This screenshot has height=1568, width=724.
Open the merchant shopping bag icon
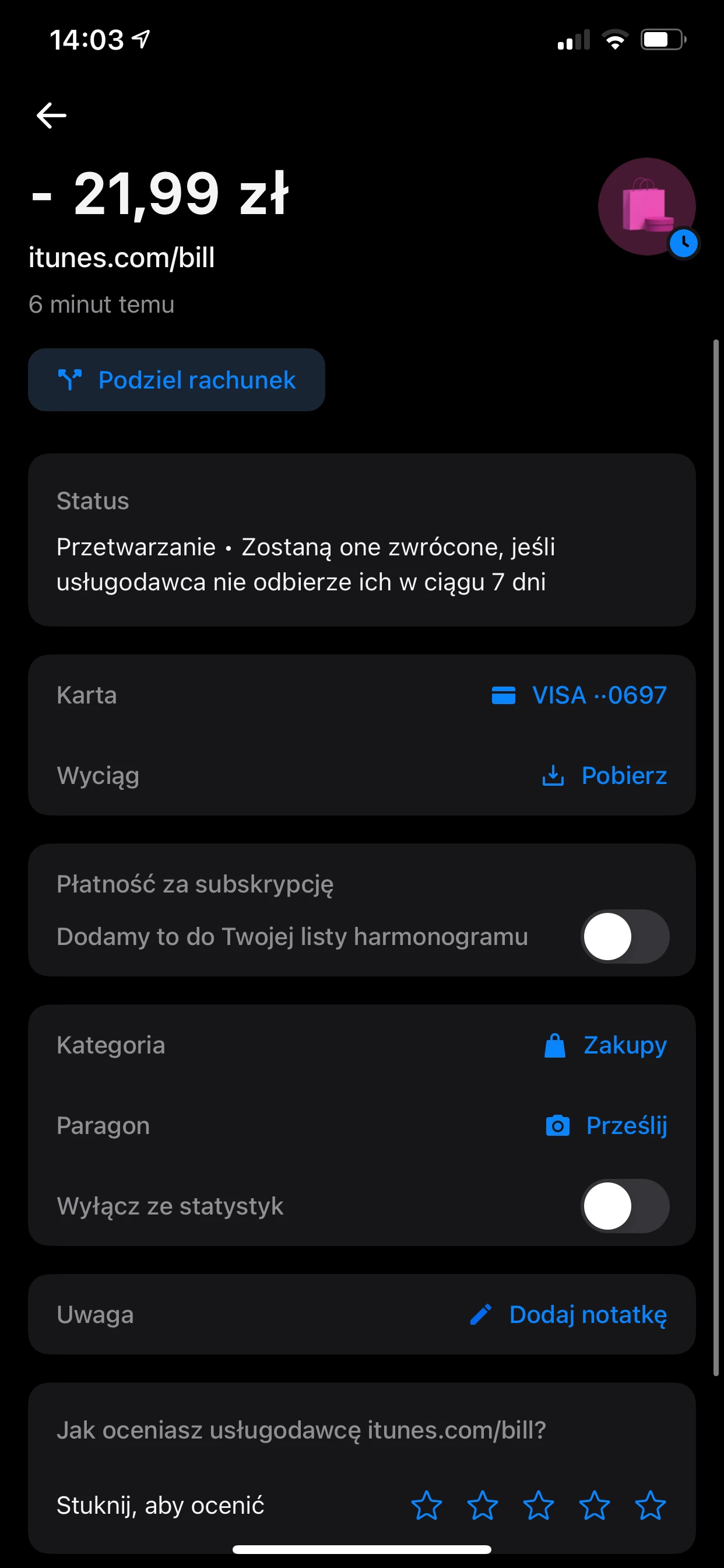(x=646, y=206)
